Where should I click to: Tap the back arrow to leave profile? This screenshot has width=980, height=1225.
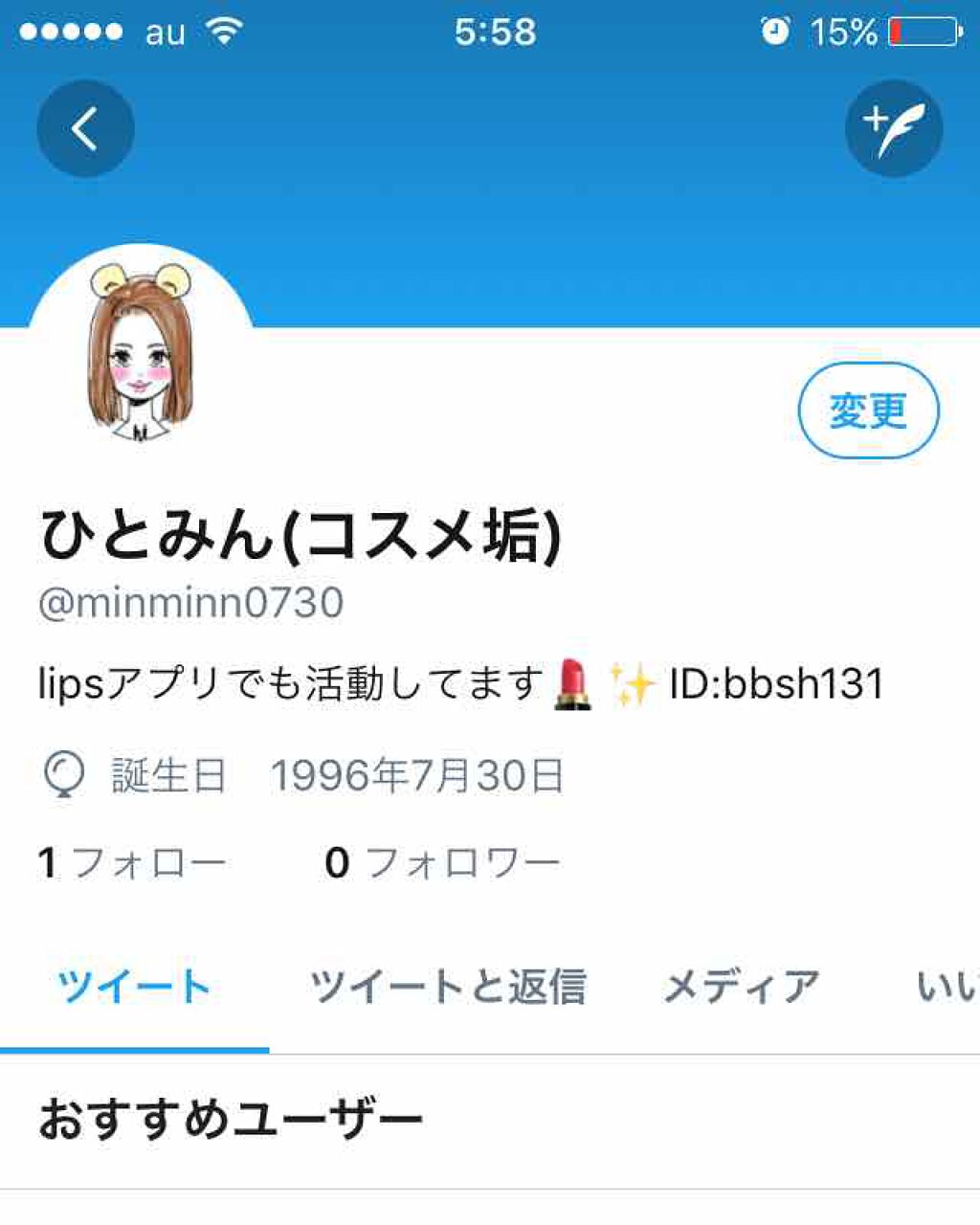(84, 129)
